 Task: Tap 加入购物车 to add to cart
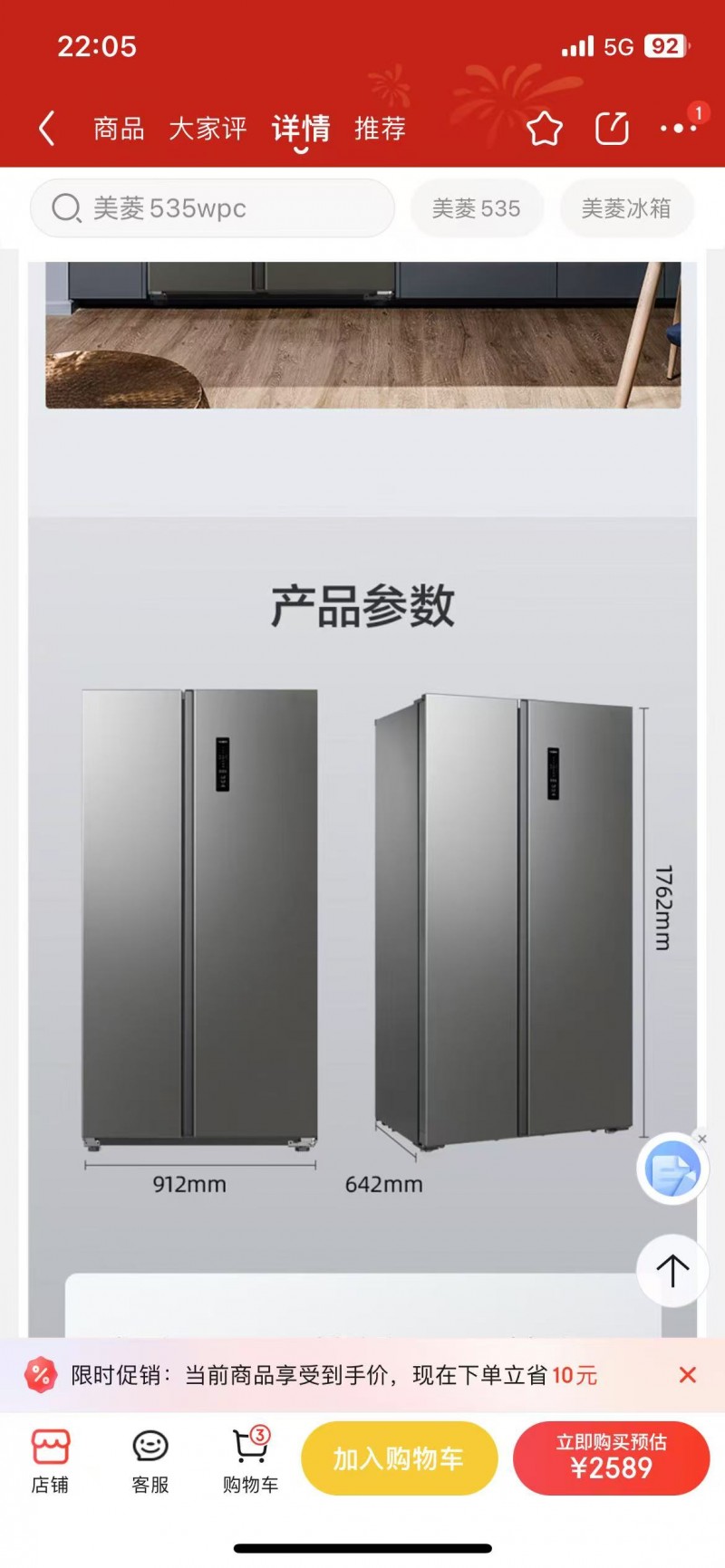(399, 1458)
